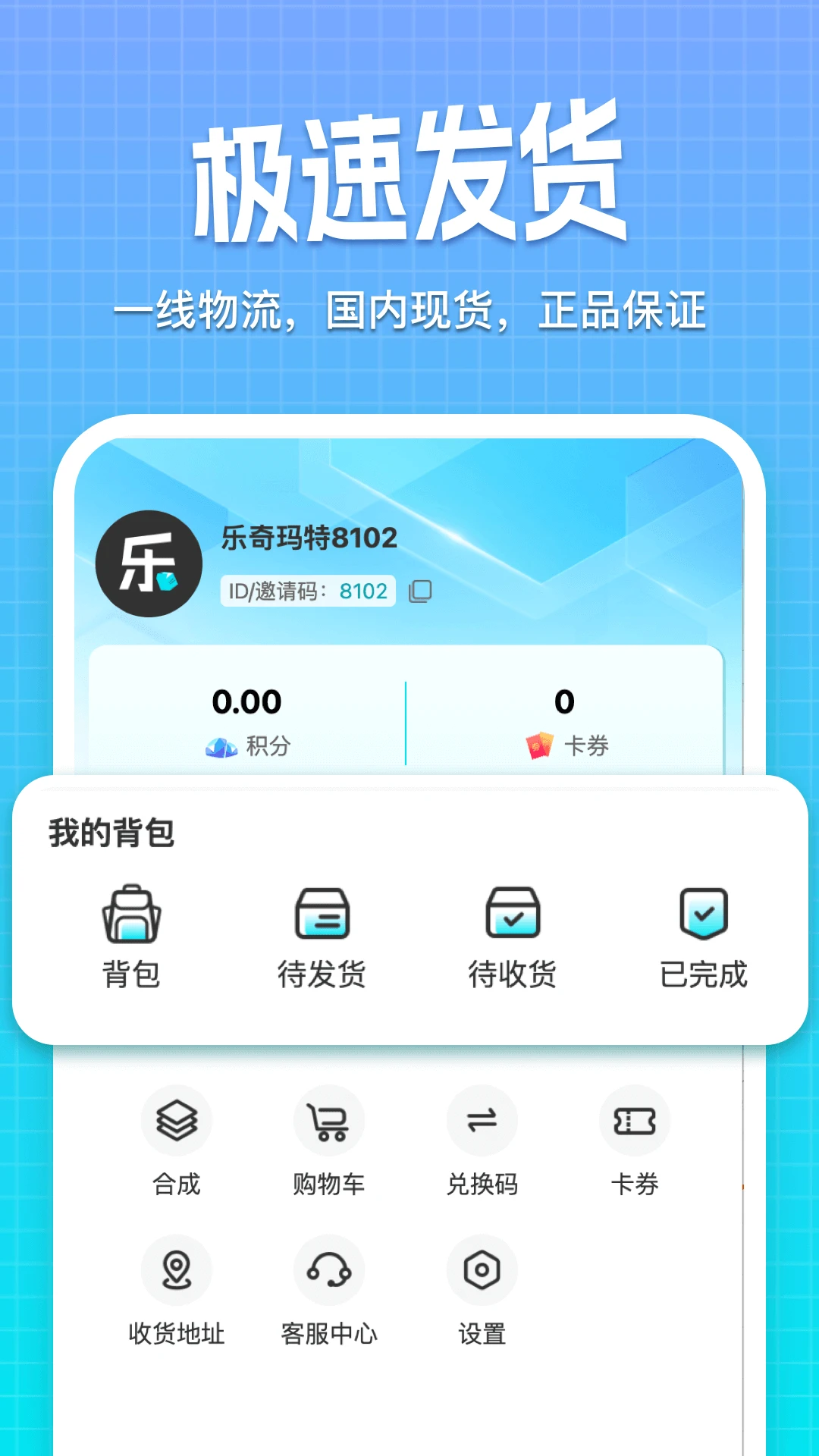
Task: Open the 合成 synthesis icon
Action: coord(177,1120)
